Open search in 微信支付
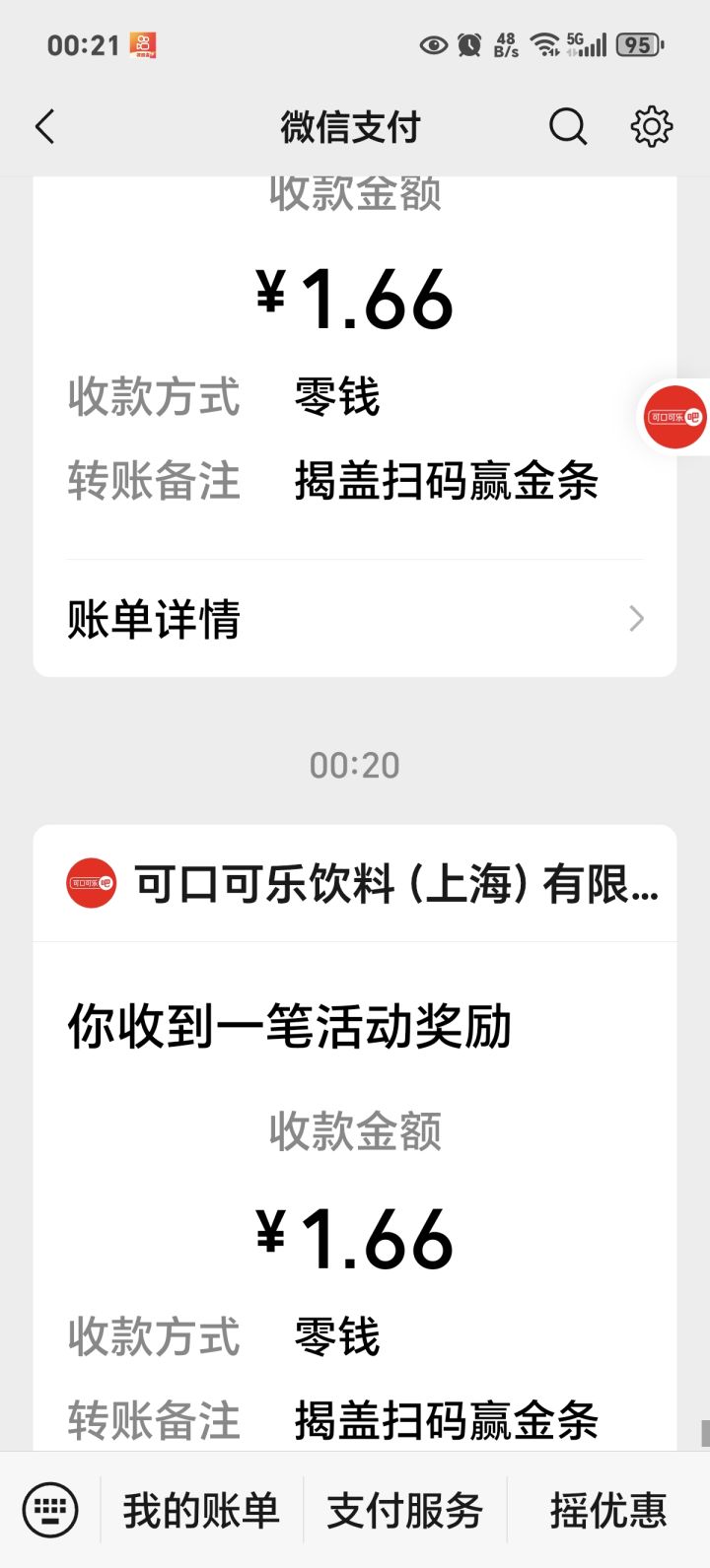710x1568 pixels. [x=567, y=127]
